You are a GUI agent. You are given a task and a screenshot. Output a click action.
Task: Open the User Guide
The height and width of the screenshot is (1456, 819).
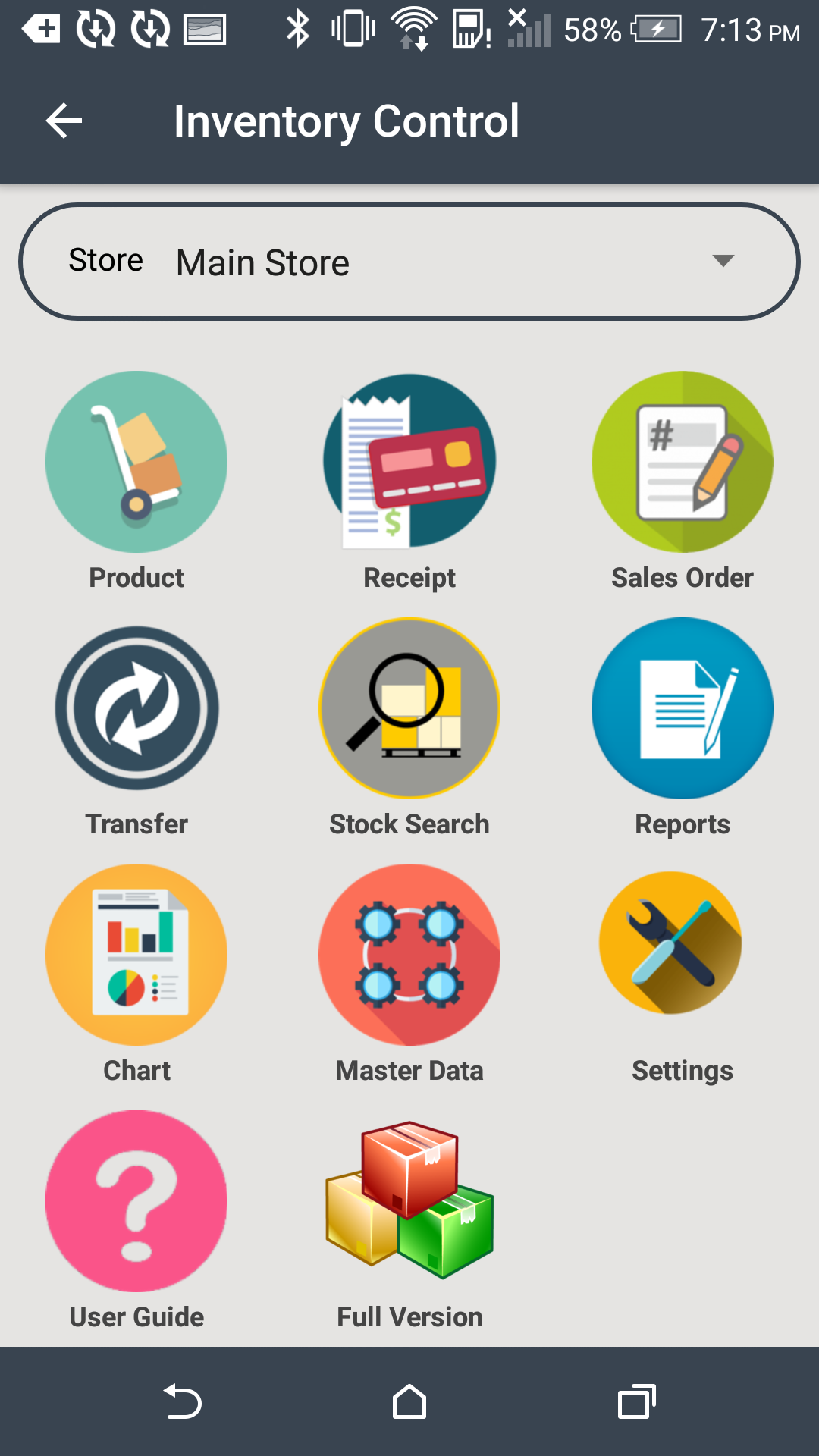point(136,1202)
